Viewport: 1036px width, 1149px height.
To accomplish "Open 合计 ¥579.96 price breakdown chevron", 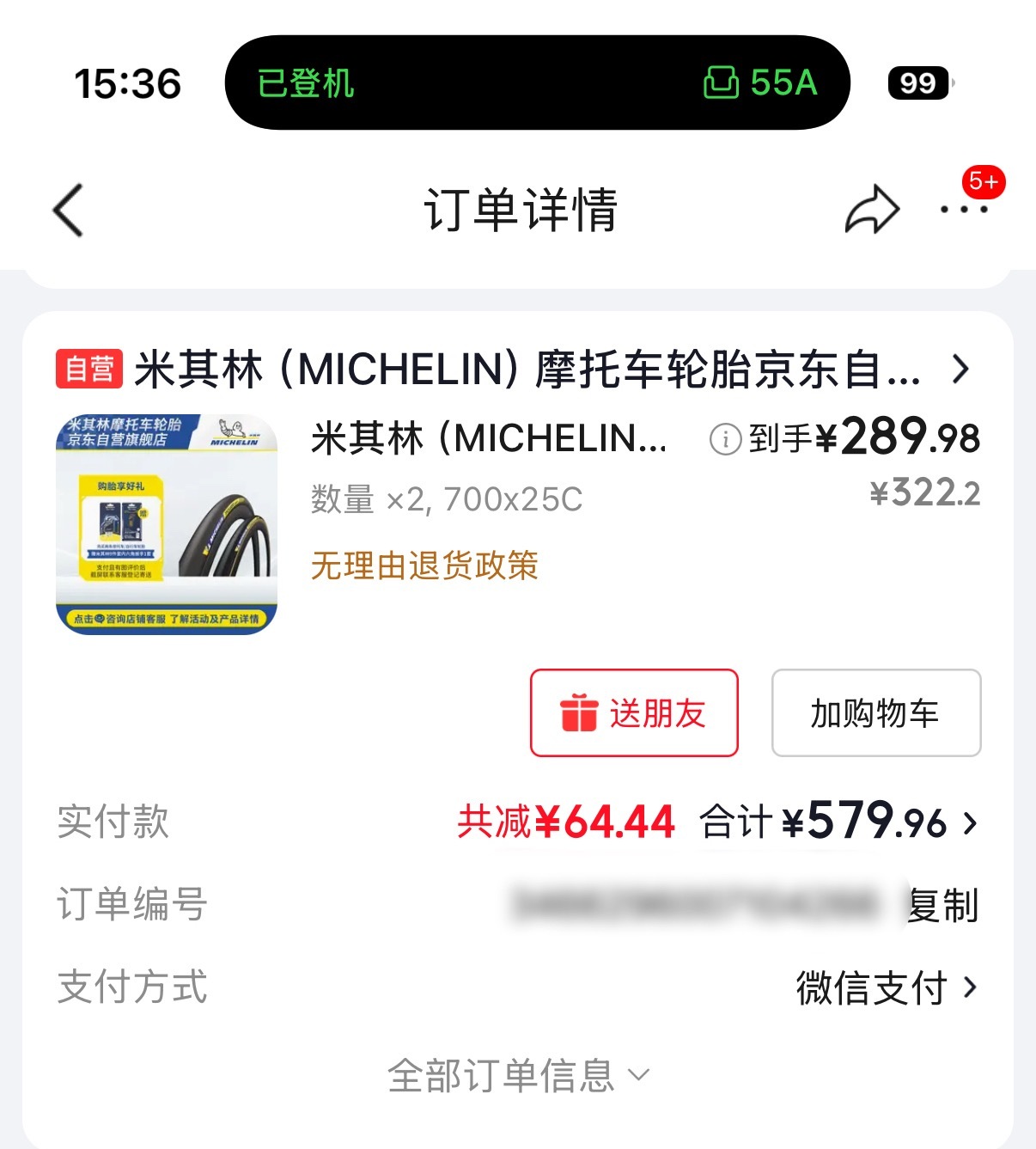I will pyautogui.click(x=972, y=822).
